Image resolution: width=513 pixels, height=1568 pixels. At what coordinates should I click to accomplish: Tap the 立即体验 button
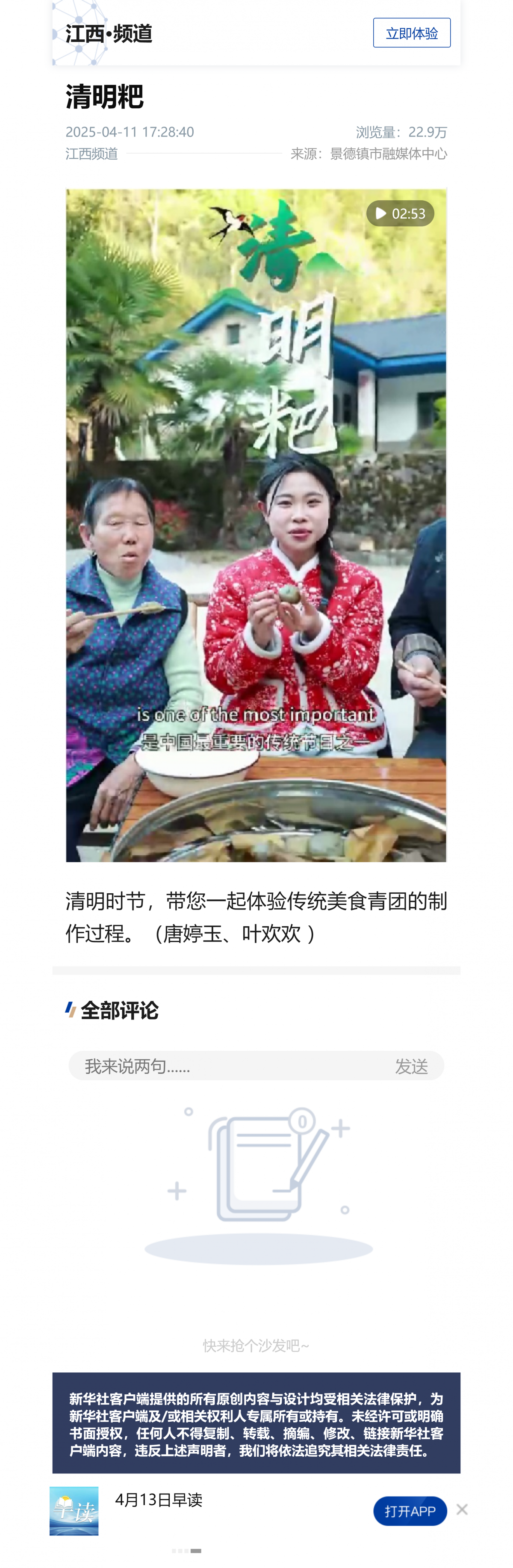411,33
